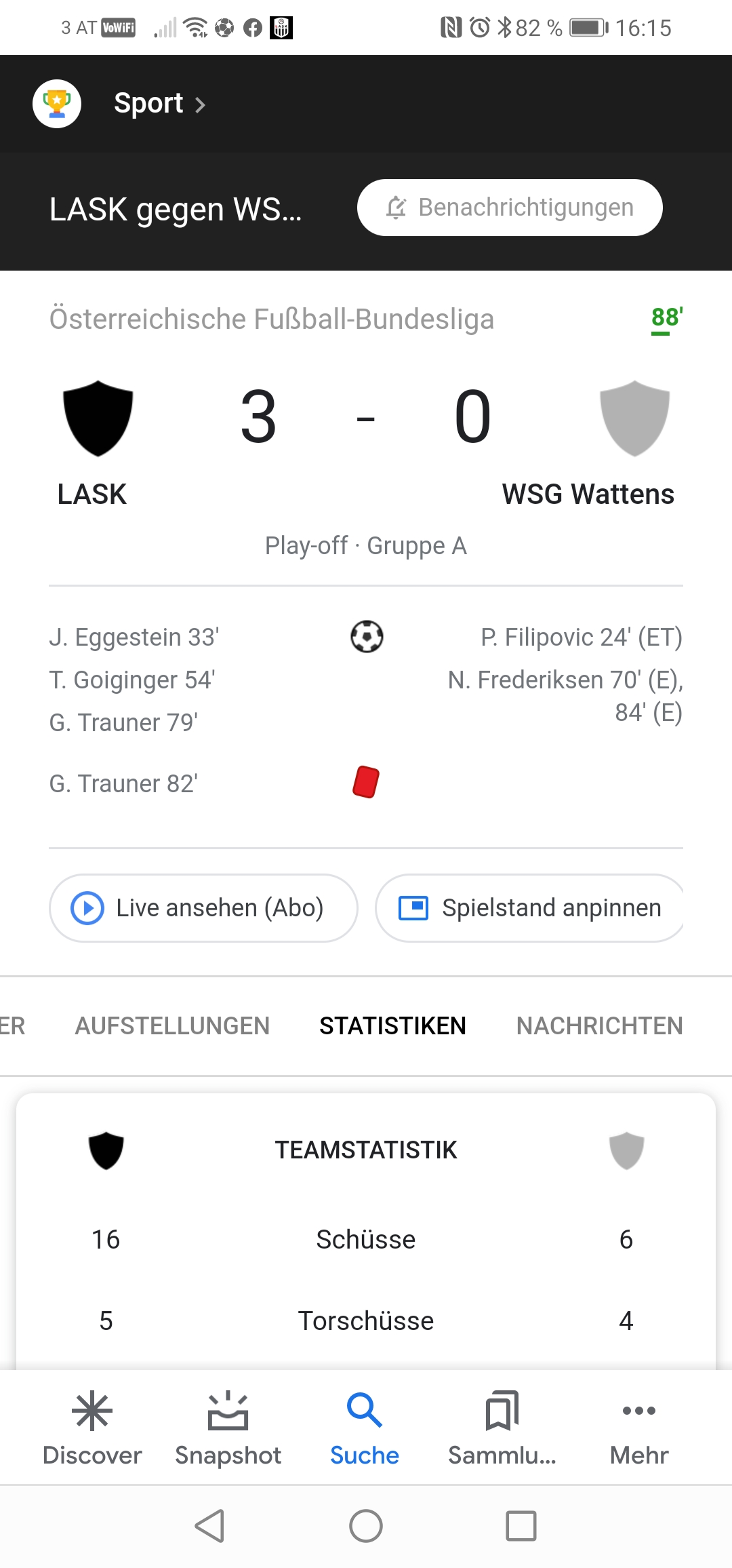Tap Live ansehen (Abo) button

(x=203, y=908)
